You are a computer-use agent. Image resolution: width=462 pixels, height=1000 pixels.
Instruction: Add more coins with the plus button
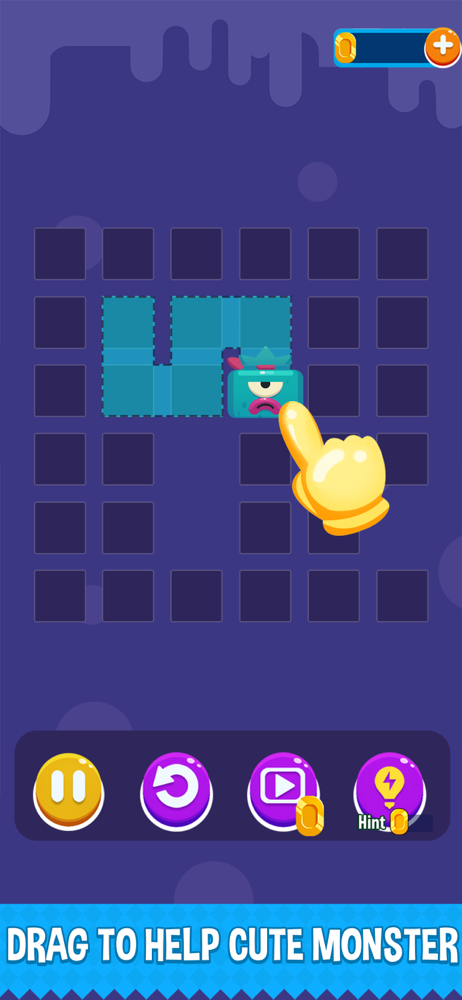442,47
